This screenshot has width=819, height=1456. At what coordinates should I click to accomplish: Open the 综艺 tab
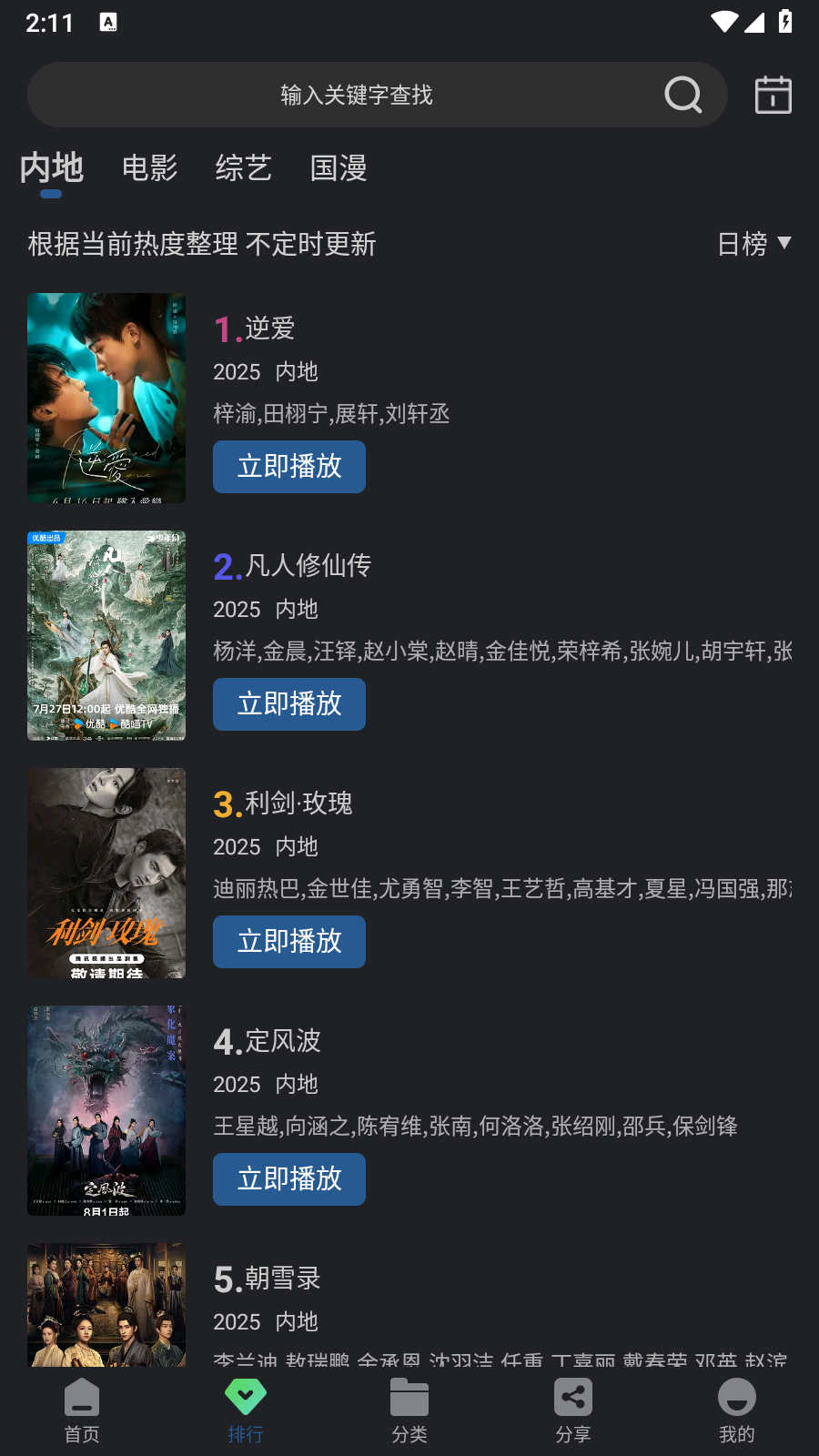click(x=243, y=169)
